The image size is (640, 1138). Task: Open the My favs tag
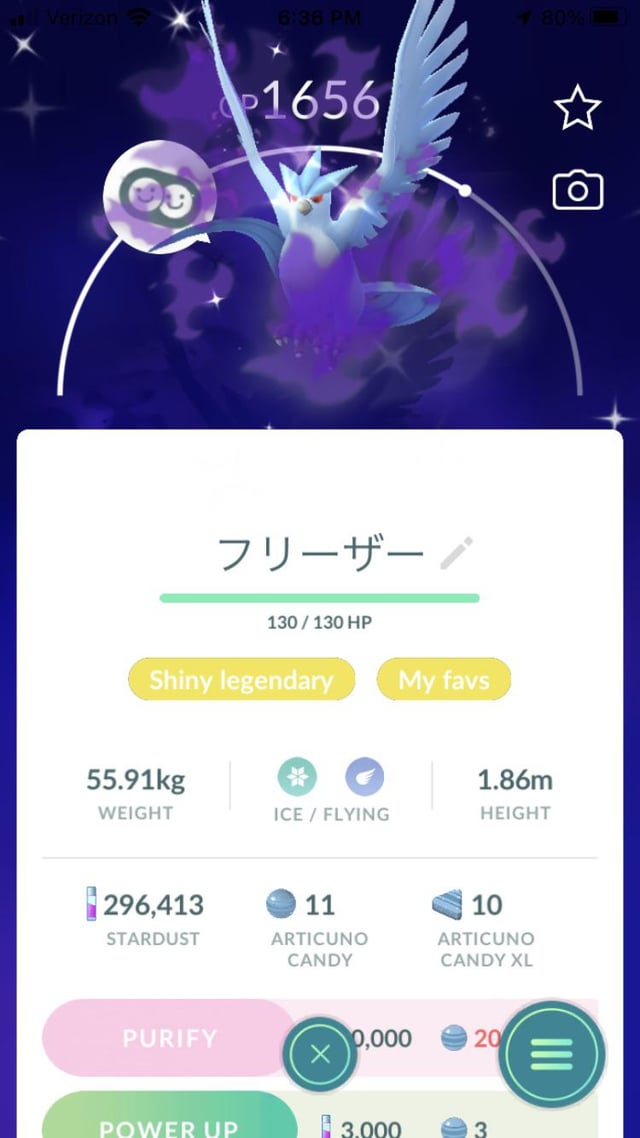pos(444,680)
